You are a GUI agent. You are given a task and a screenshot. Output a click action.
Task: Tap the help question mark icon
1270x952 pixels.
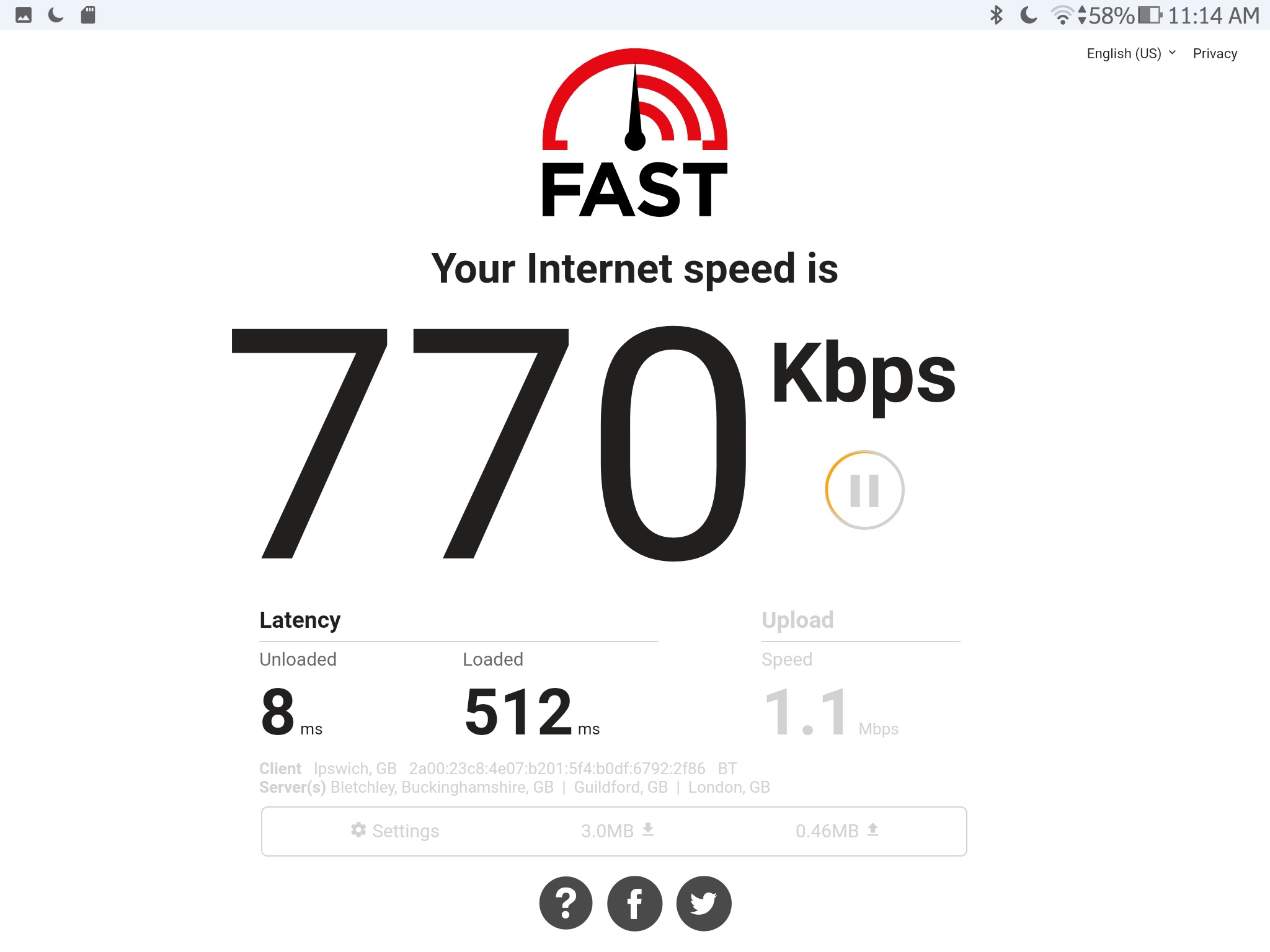click(x=566, y=903)
